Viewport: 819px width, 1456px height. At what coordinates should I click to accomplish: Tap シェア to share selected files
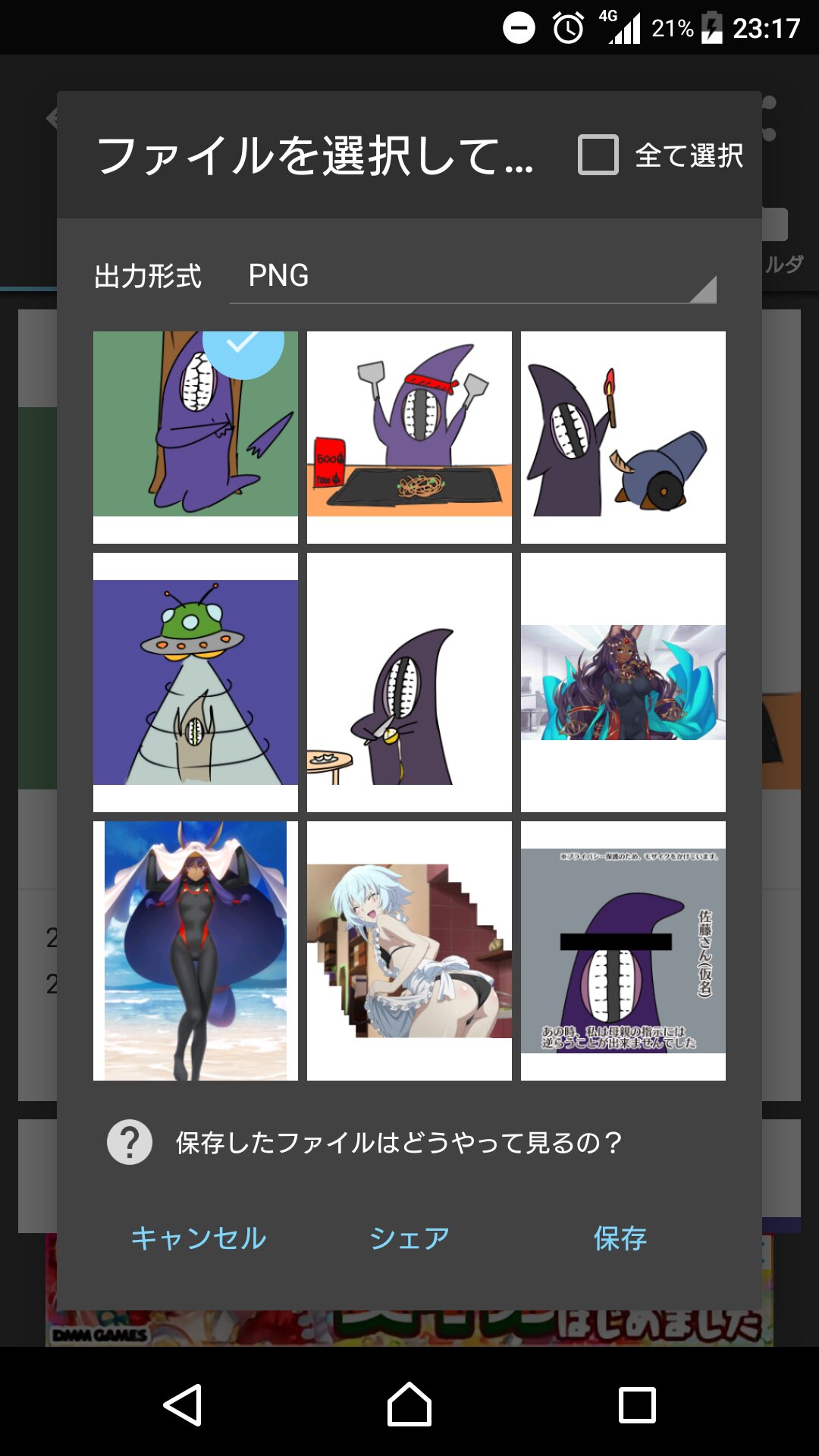coord(409,1238)
